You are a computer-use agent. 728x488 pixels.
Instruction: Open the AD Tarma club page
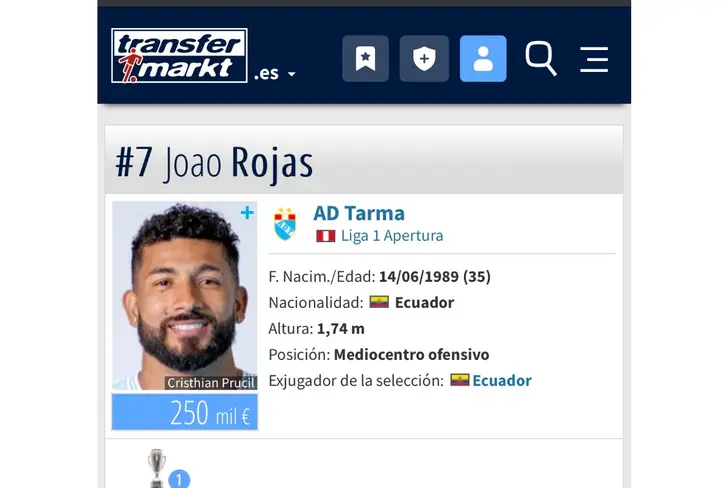(x=359, y=213)
